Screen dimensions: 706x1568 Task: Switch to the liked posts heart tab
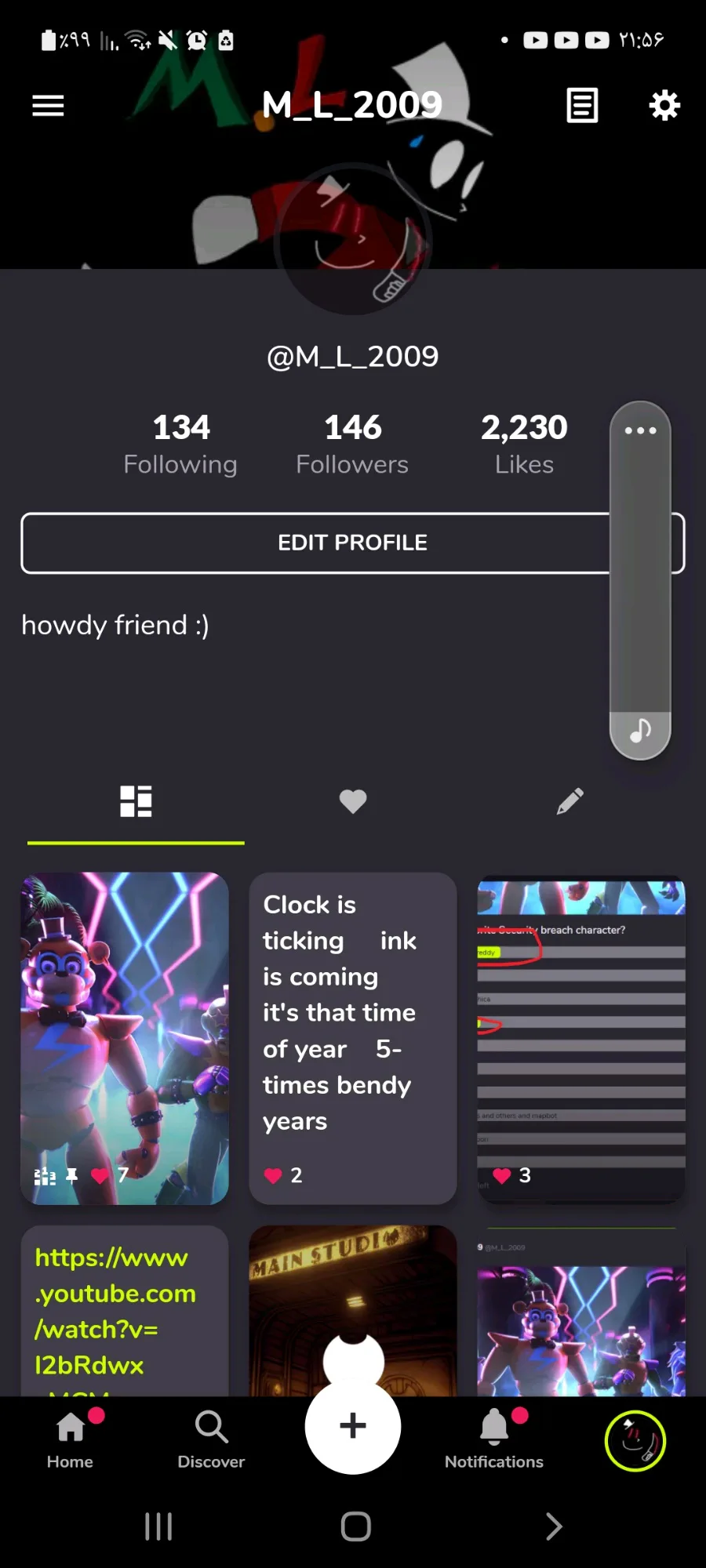coord(353,801)
